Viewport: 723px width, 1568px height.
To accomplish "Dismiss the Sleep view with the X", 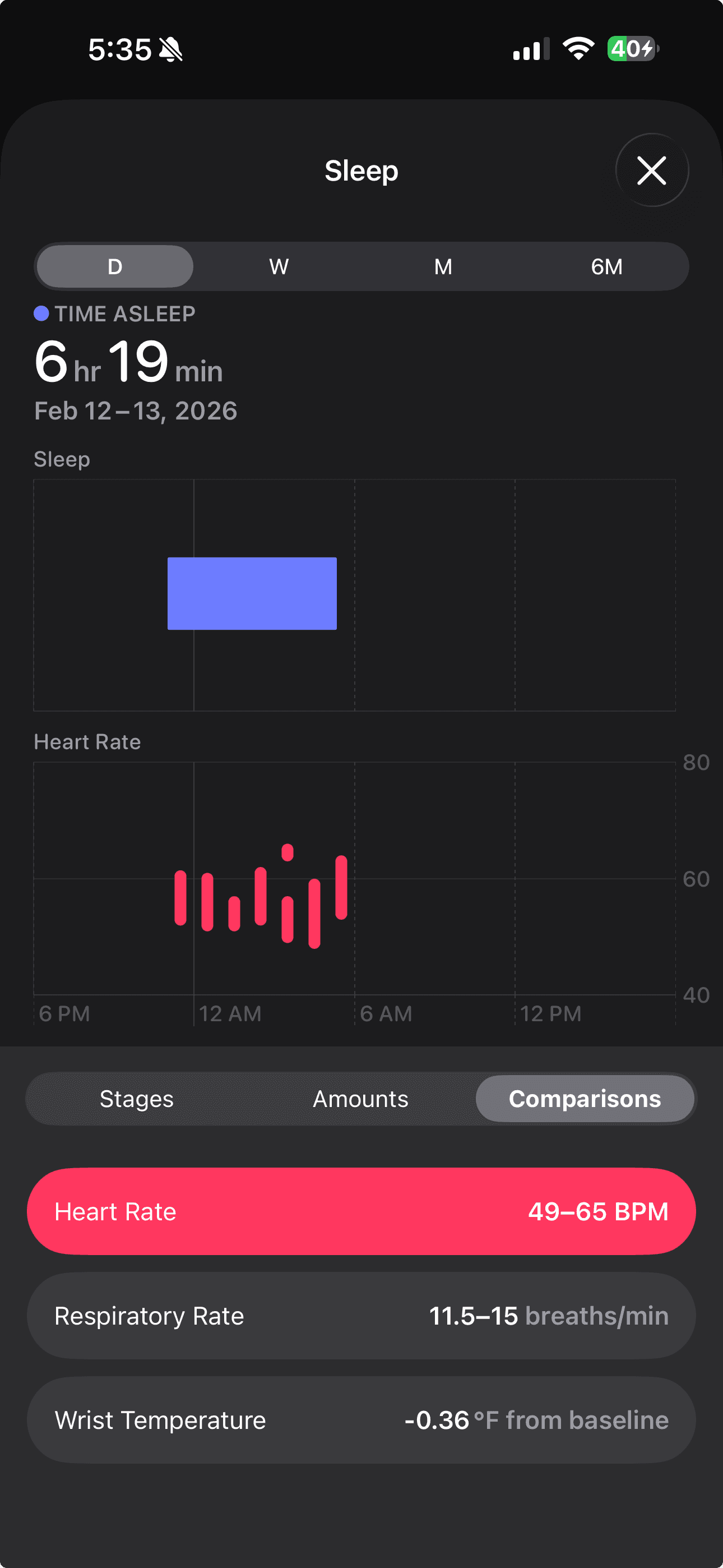I will point(651,170).
